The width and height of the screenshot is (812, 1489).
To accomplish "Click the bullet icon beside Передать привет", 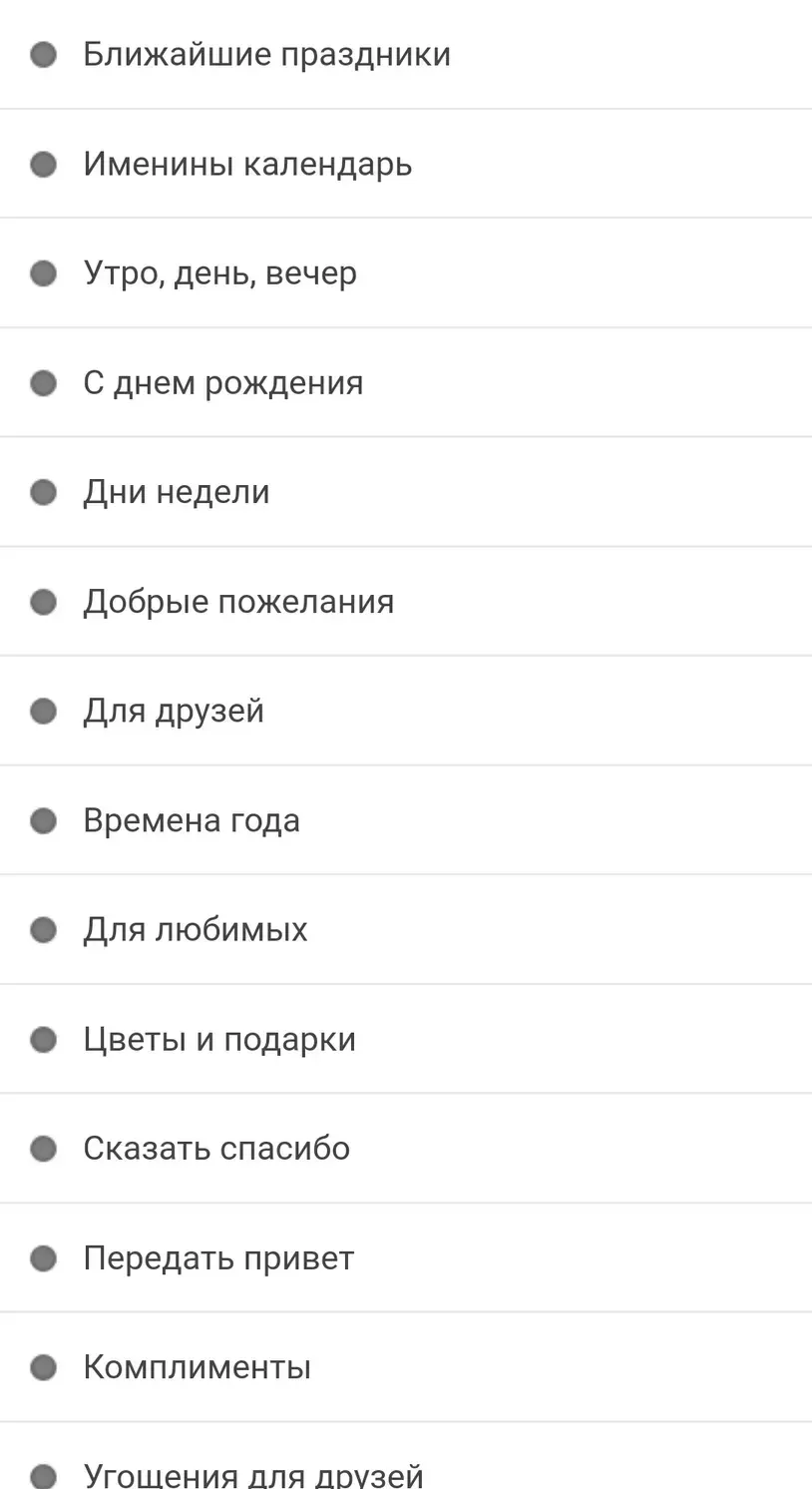I will pos(43,1258).
